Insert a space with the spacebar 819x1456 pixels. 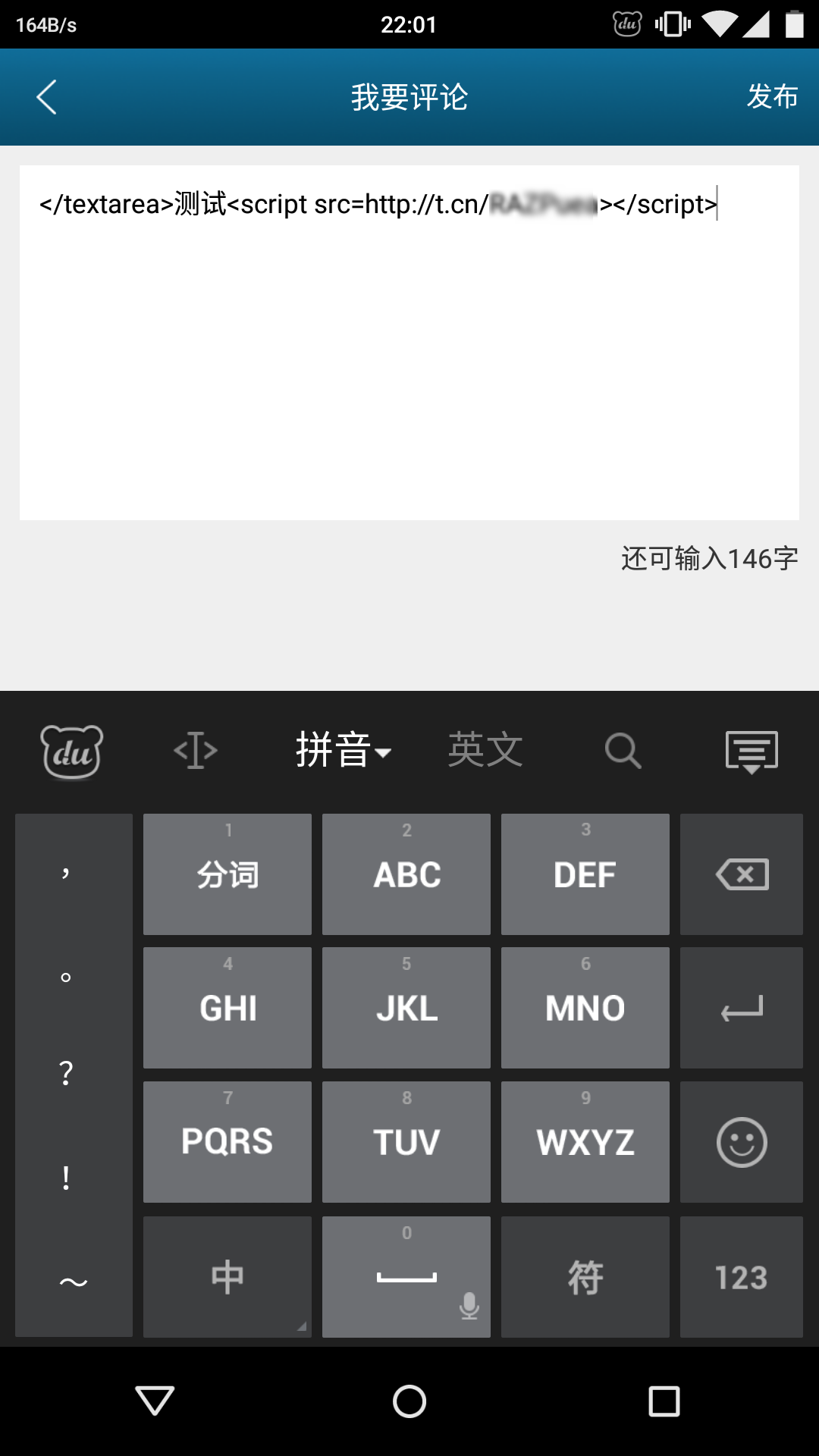coord(406,1277)
